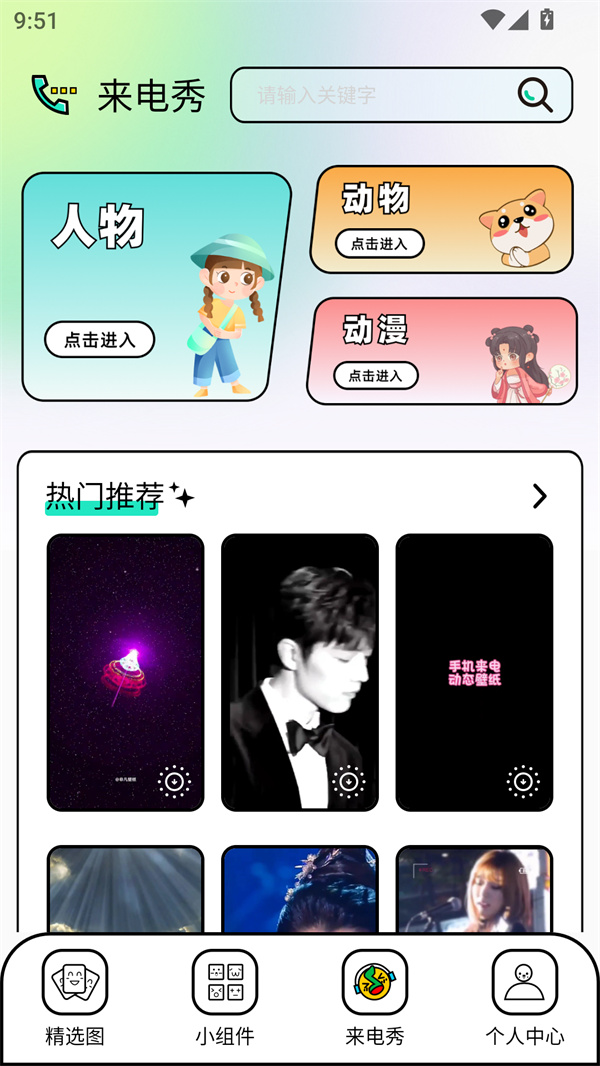Enter the 动物 category
Image resolution: width=600 pixels, height=1066 pixels.
pos(380,243)
